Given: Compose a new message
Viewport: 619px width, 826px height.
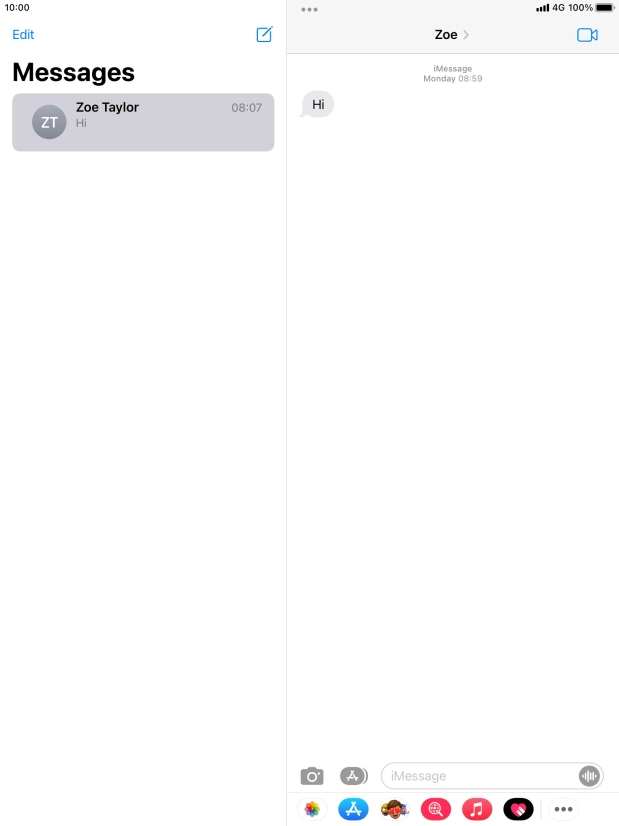Looking at the screenshot, I should click(x=264, y=35).
